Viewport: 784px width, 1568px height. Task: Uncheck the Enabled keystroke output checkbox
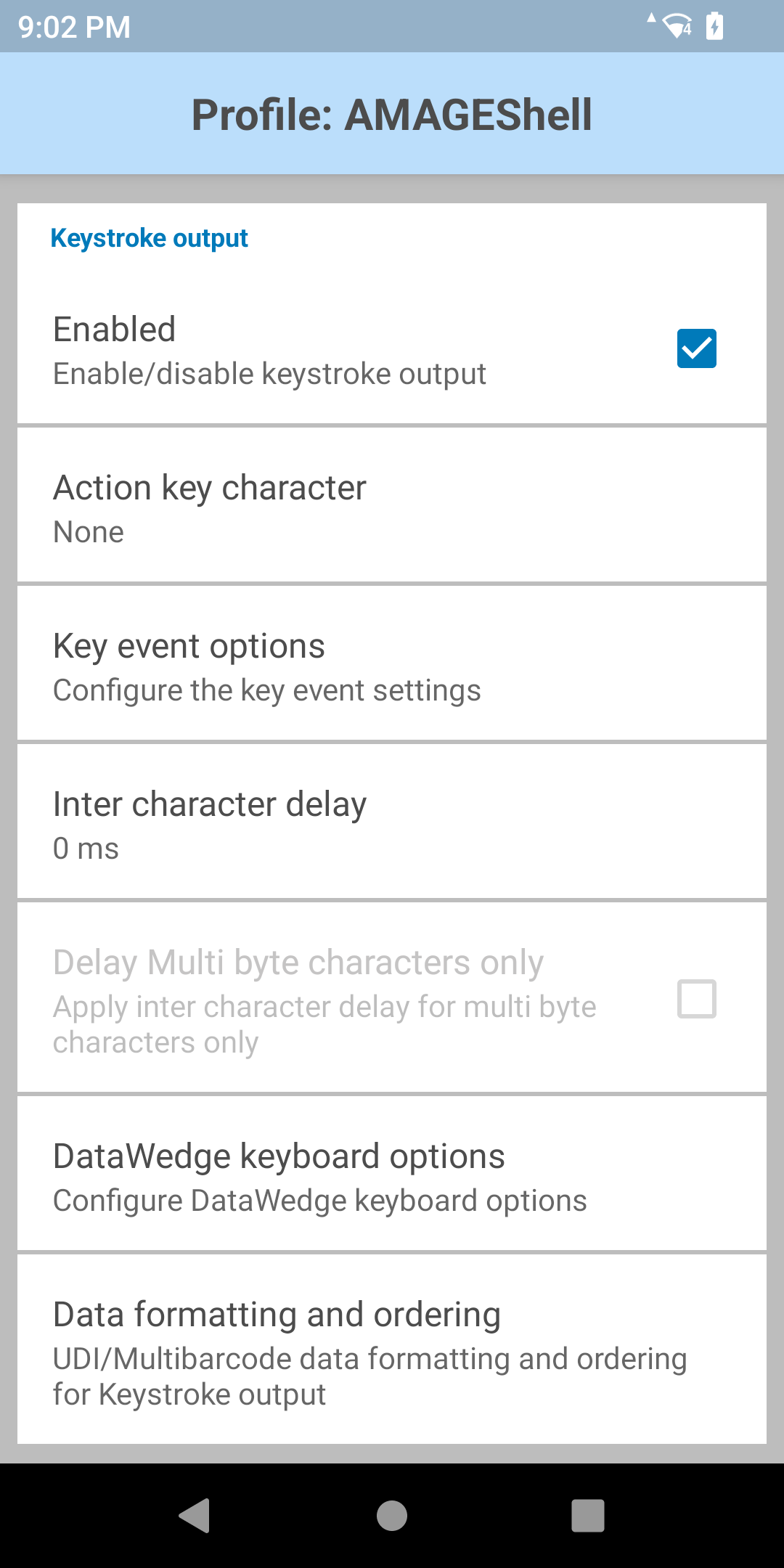pos(696,348)
